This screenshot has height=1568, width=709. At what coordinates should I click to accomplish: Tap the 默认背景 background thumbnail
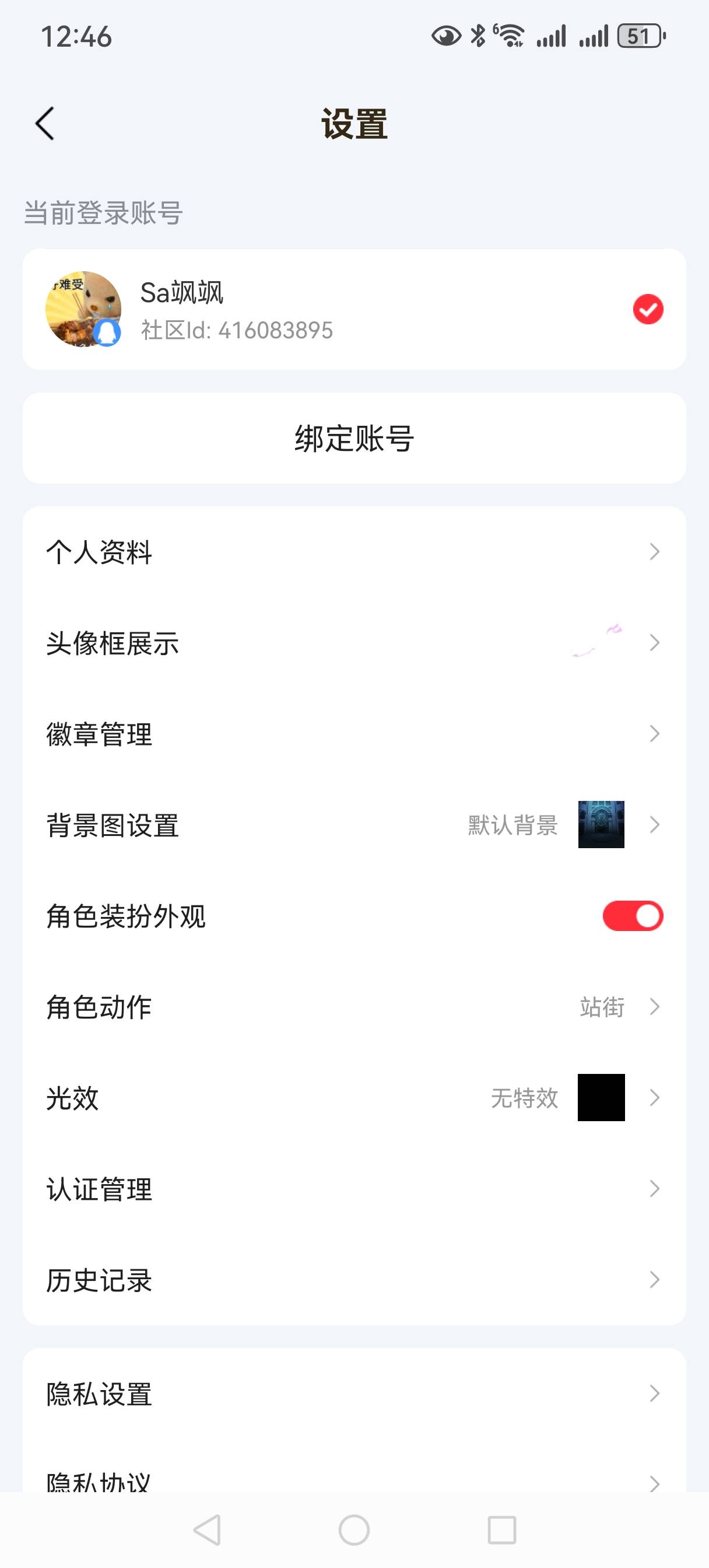tap(601, 825)
